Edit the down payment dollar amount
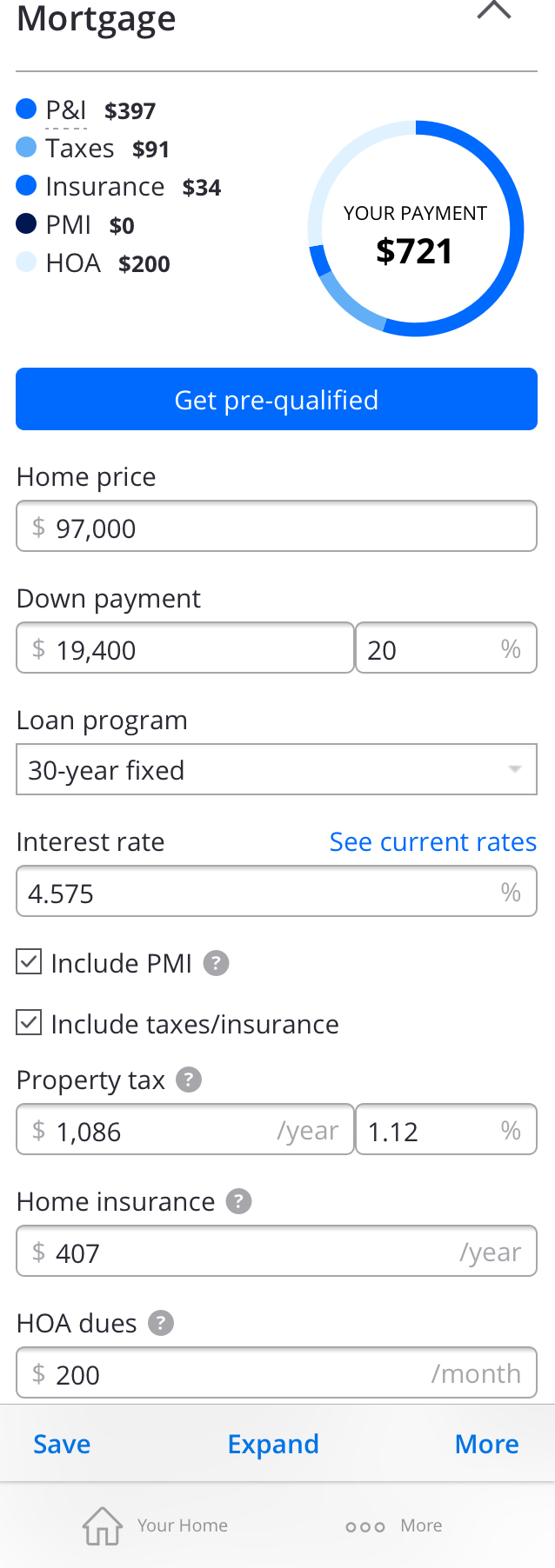The width and height of the screenshot is (555, 1568). 185,648
